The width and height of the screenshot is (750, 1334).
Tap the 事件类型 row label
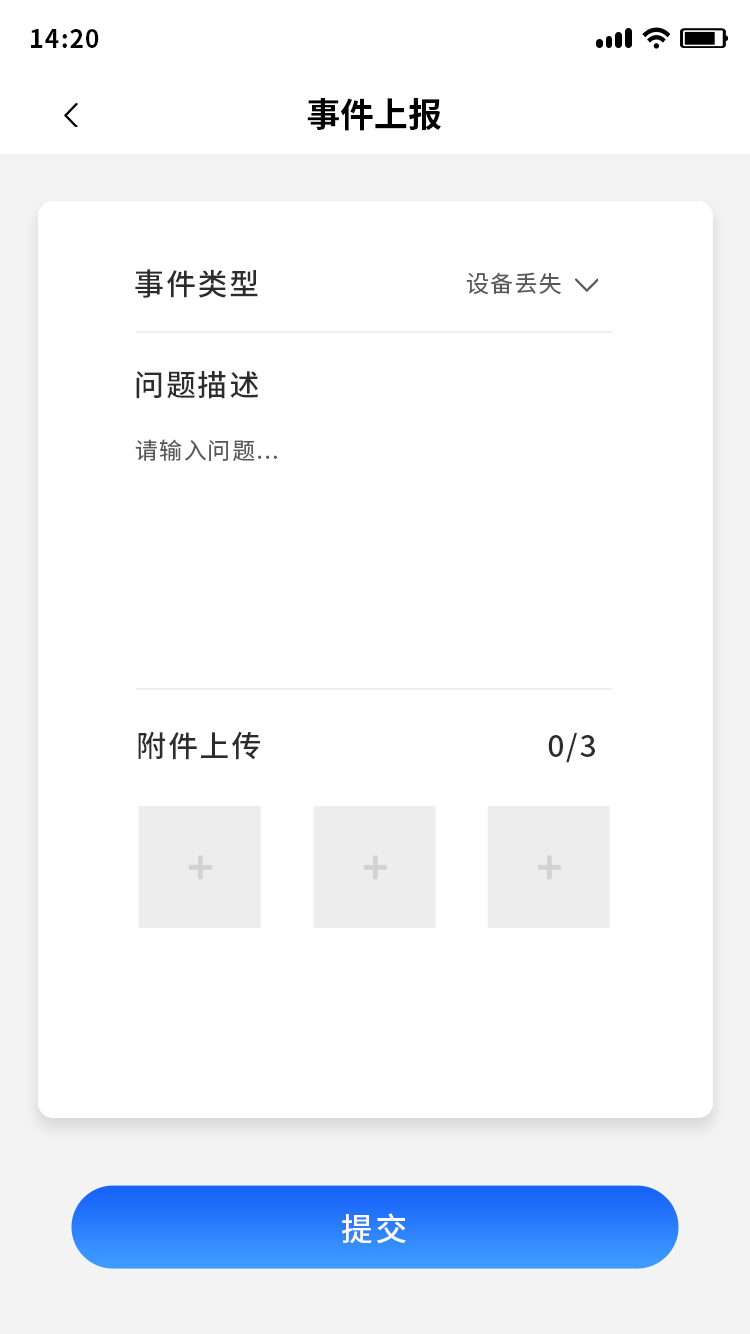click(197, 284)
